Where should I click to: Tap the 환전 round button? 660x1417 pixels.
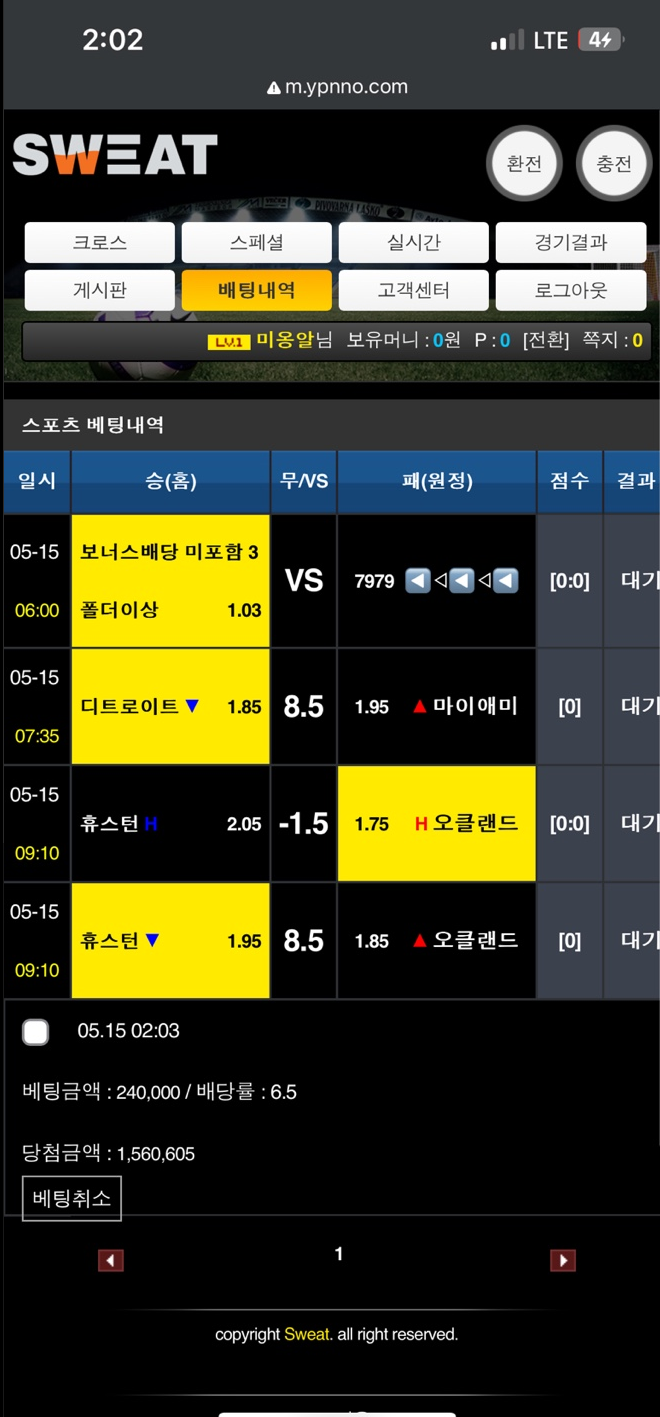(524, 163)
